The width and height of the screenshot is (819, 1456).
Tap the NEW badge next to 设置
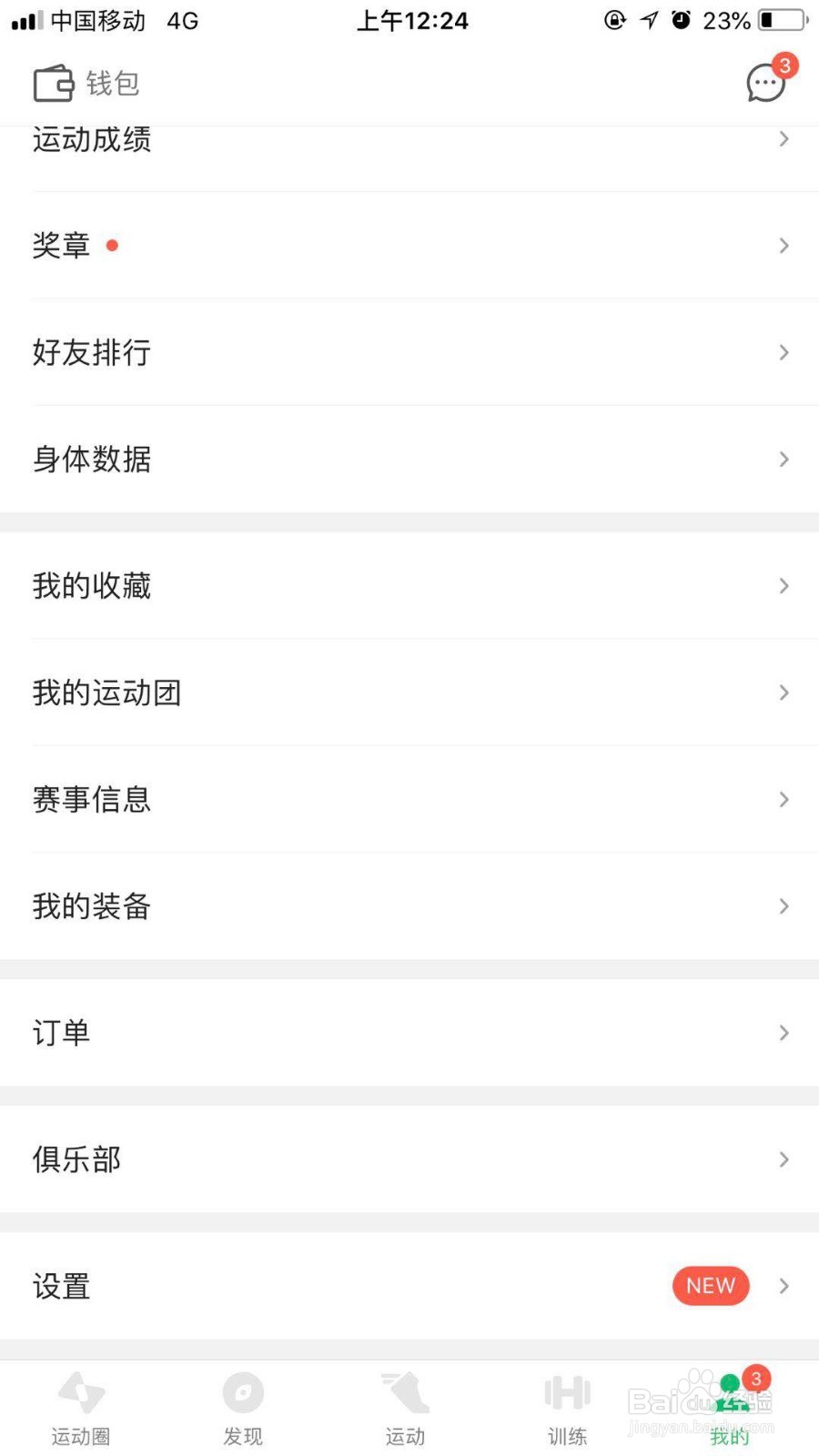pos(711,1286)
